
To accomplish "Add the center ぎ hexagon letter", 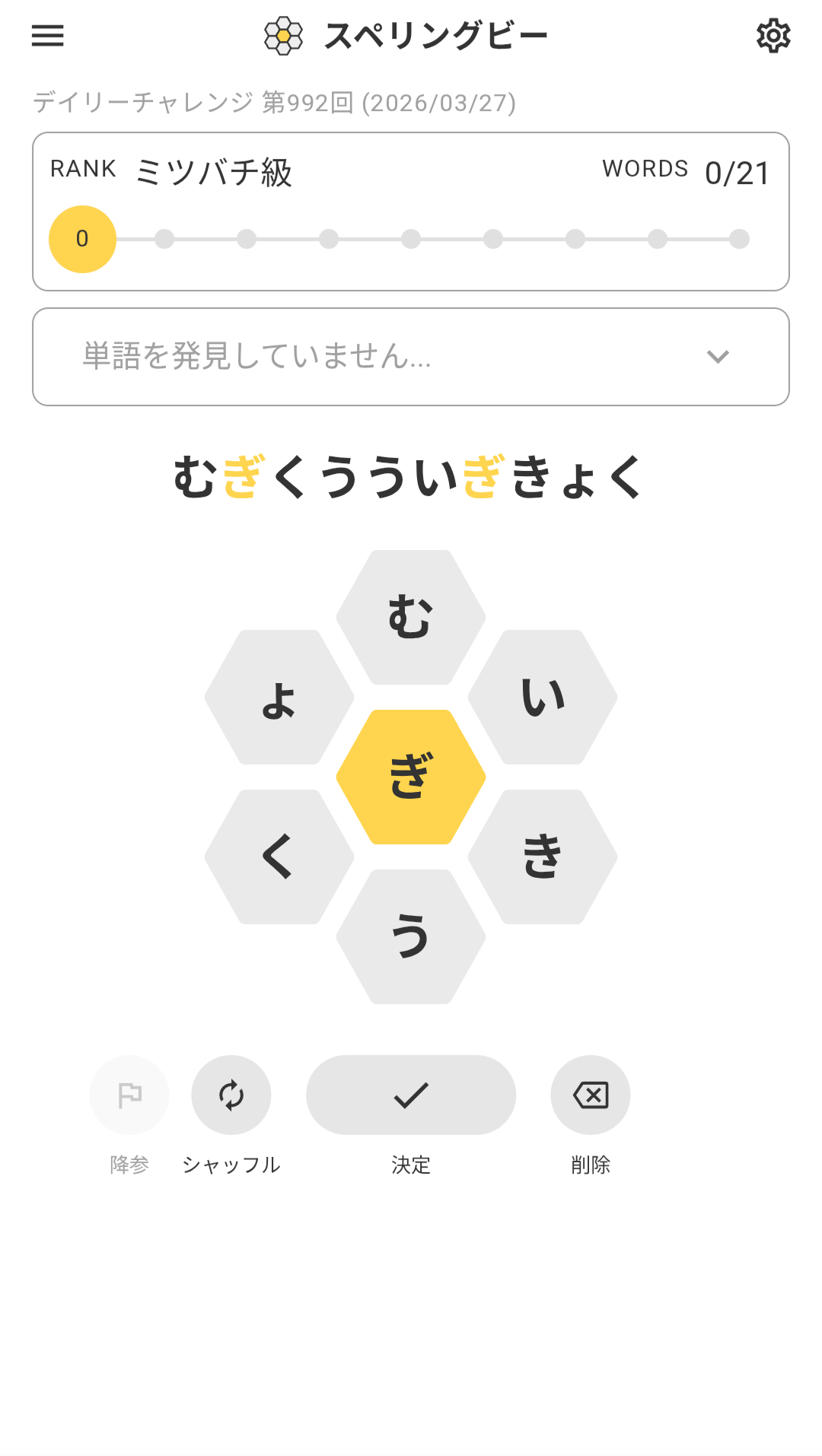I will [411, 777].
